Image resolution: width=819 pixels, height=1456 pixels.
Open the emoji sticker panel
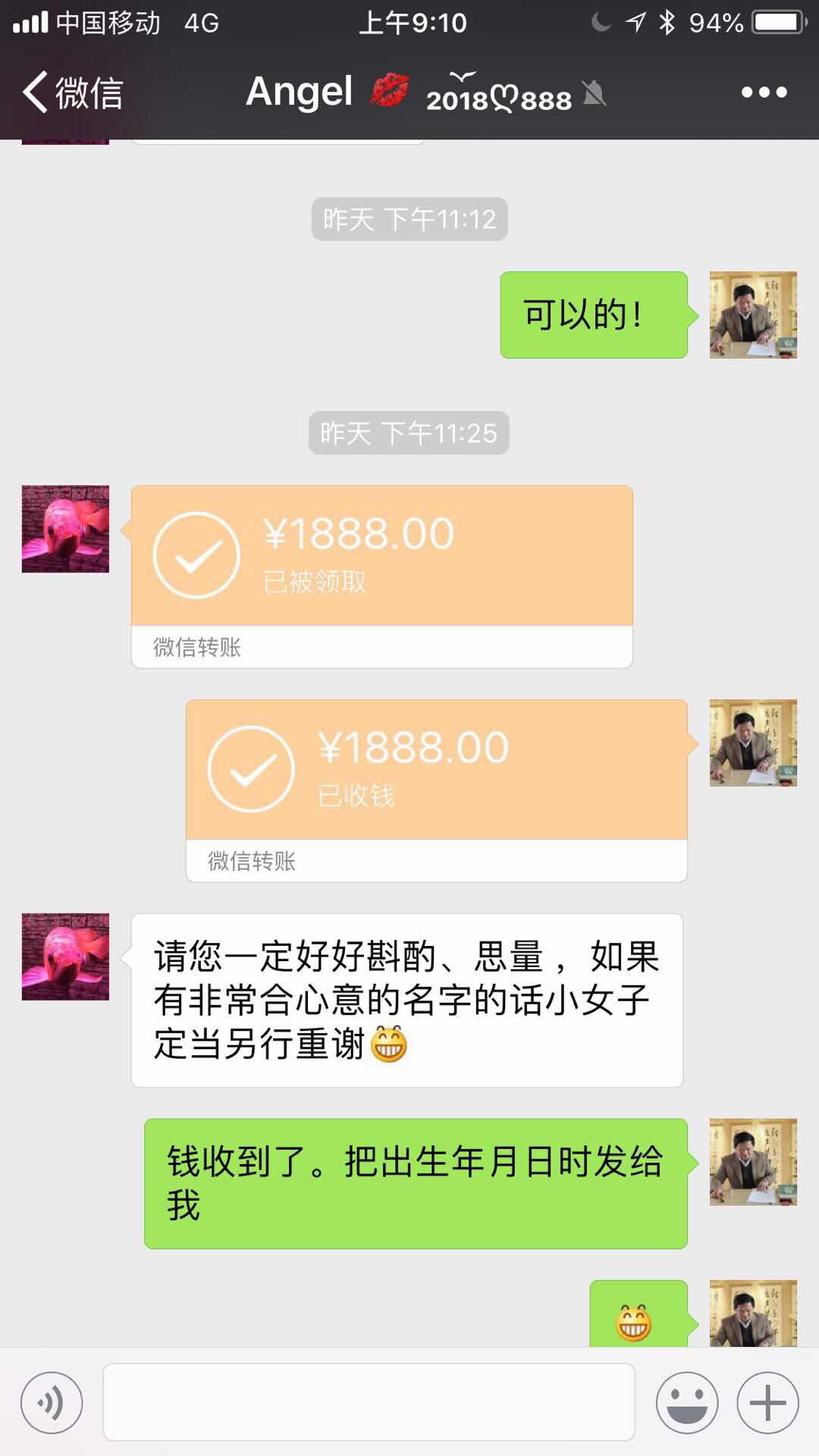[x=687, y=1402]
